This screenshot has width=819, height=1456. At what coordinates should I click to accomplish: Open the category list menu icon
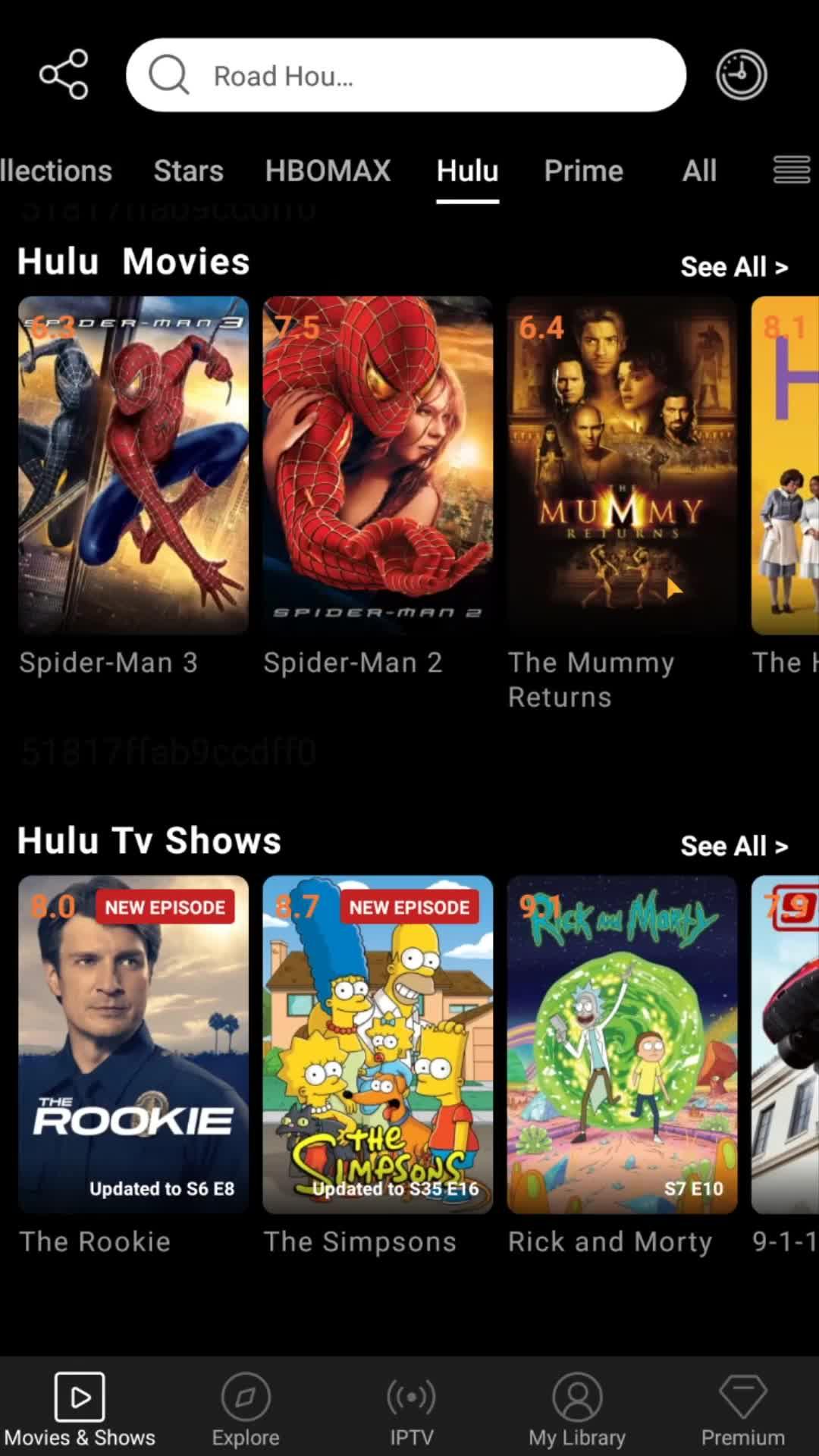791,170
